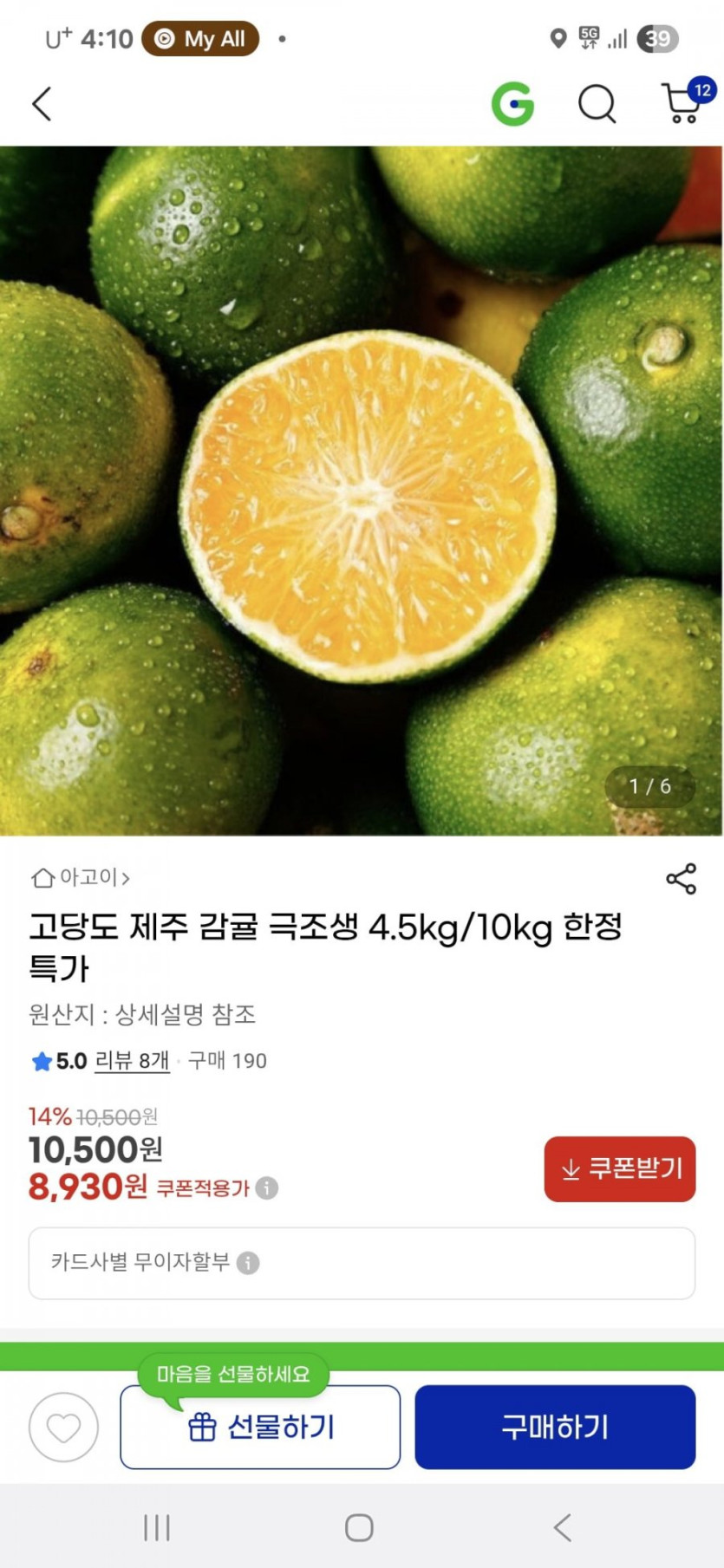Tap the 쿠폰받기 coupon button
724x1568 pixels.
tap(619, 1168)
